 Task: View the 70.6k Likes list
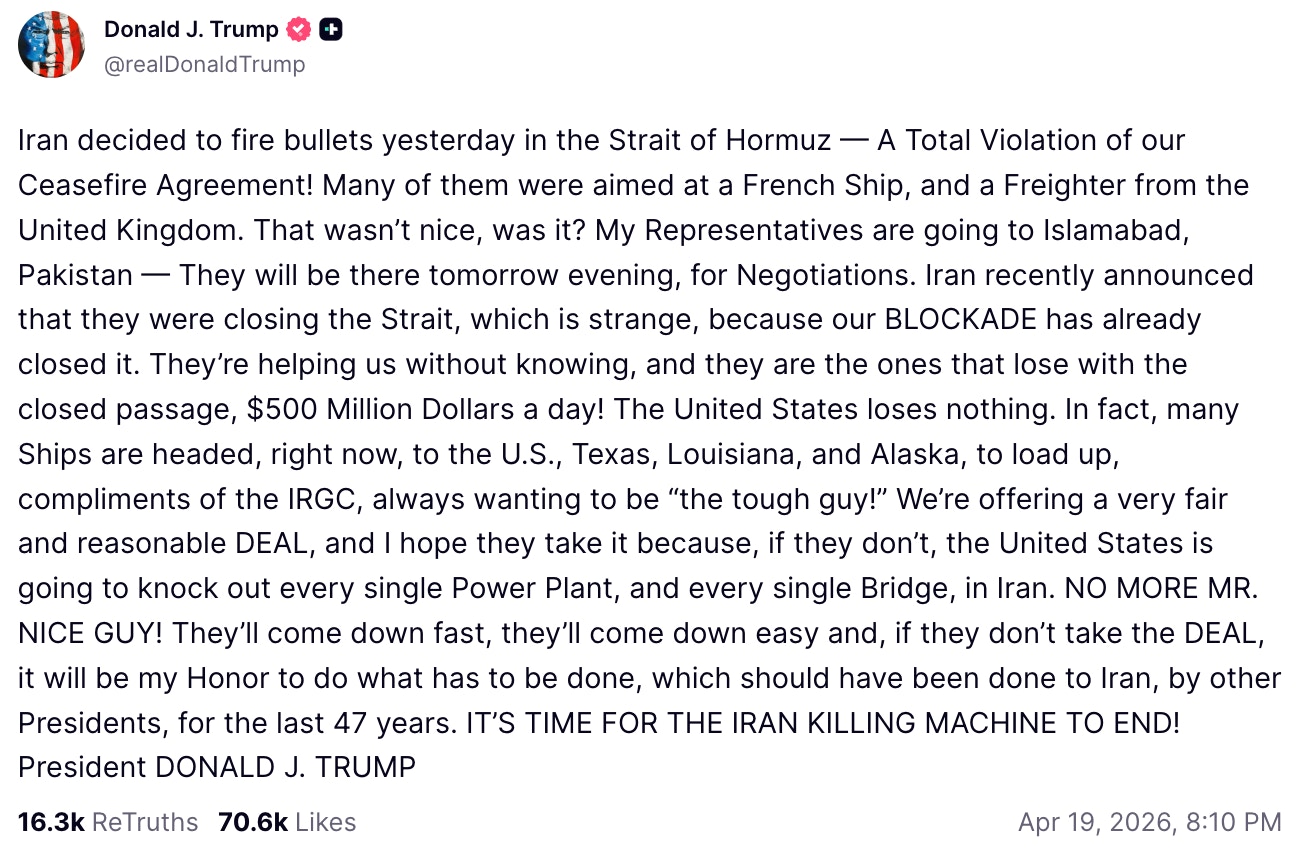pyautogui.click(x=287, y=822)
